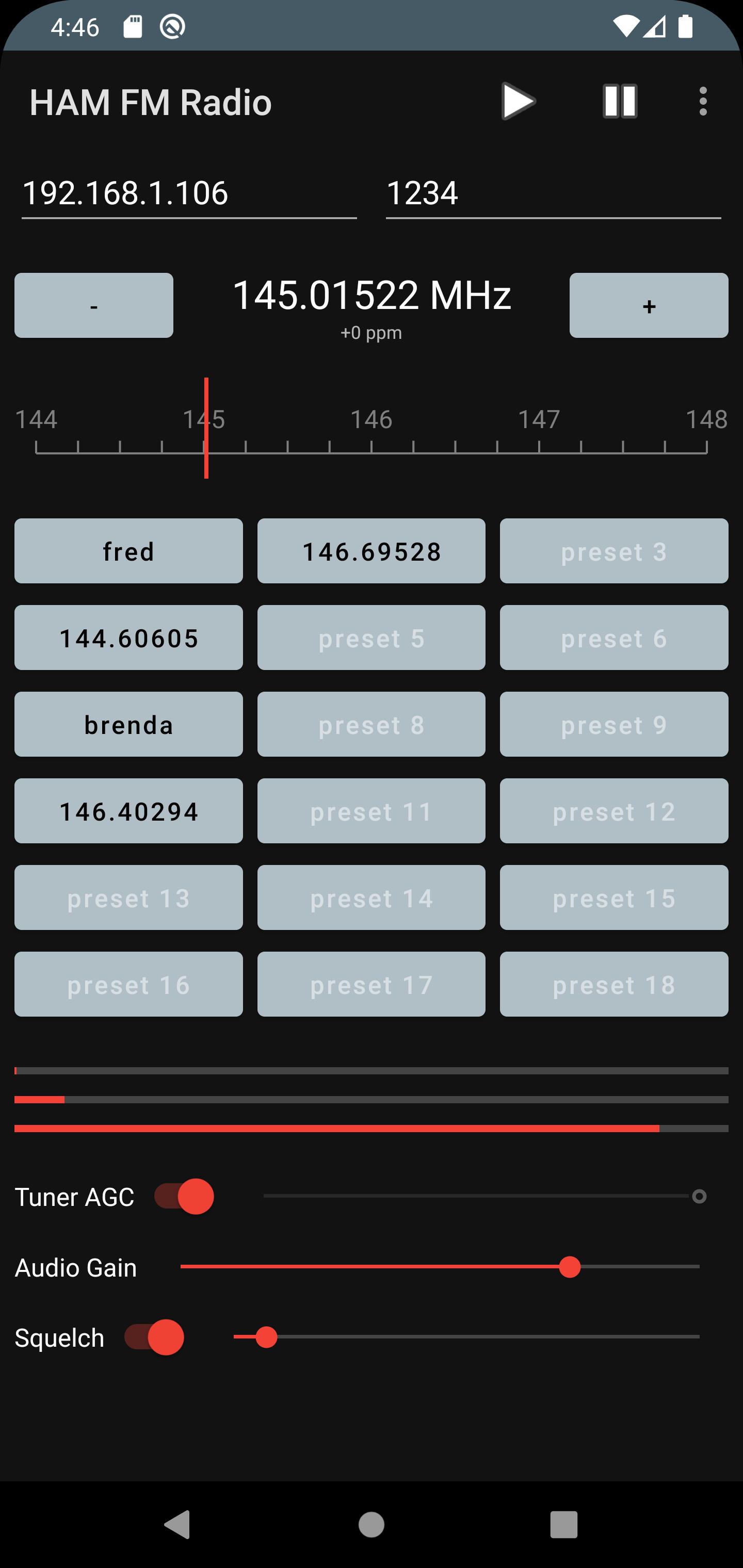The height and width of the screenshot is (1568, 743).
Task: Edit the 1234 port field
Action: click(553, 193)
